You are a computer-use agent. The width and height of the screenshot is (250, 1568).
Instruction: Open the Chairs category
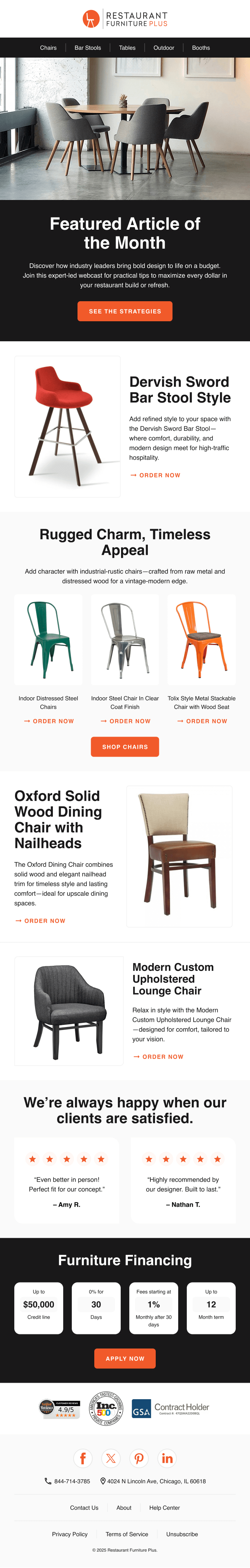[x=48, y=48]
